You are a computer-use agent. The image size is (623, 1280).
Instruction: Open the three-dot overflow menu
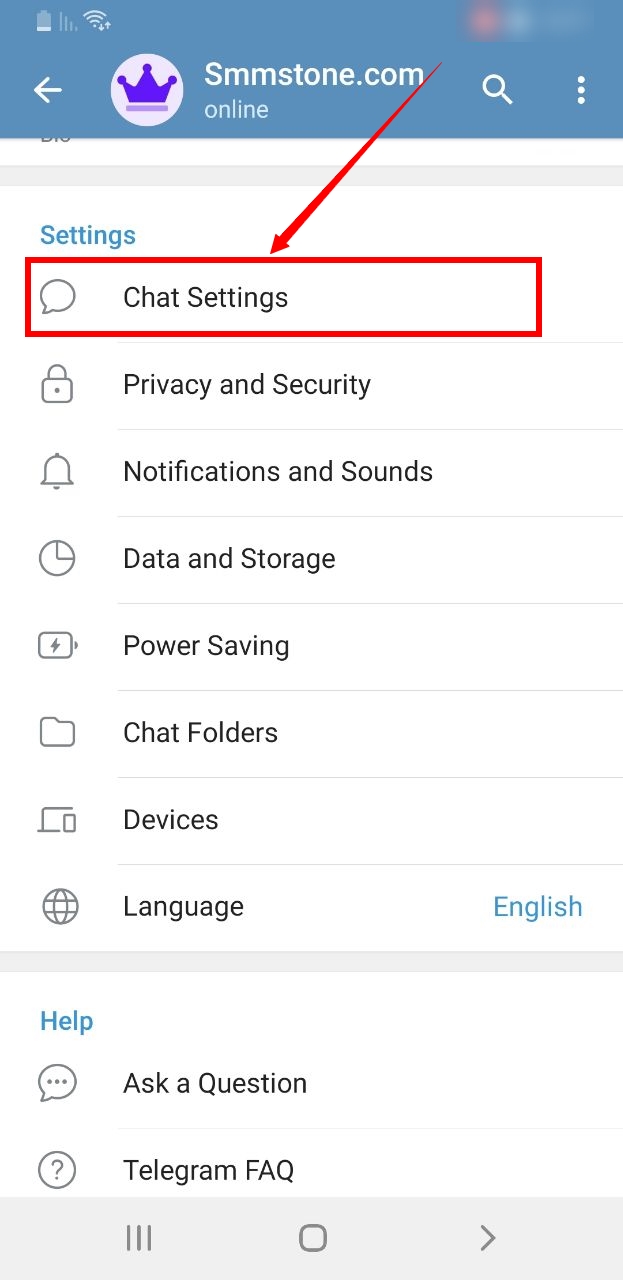(x=581, y=90)
